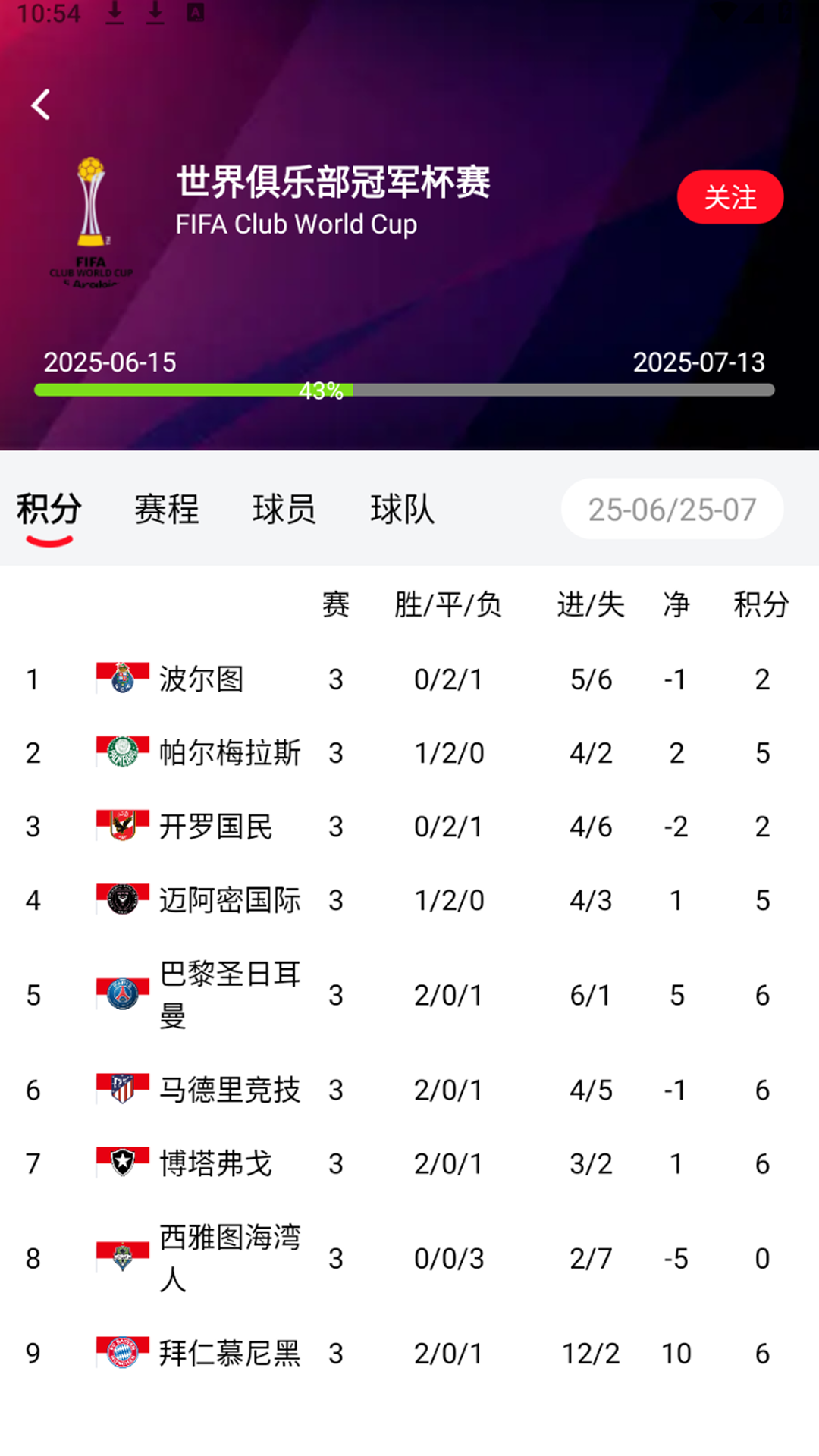Viewport: 819px width, 1456px height.
Task: Follow the tournament with the 关注 button
Action: [730, 197]
